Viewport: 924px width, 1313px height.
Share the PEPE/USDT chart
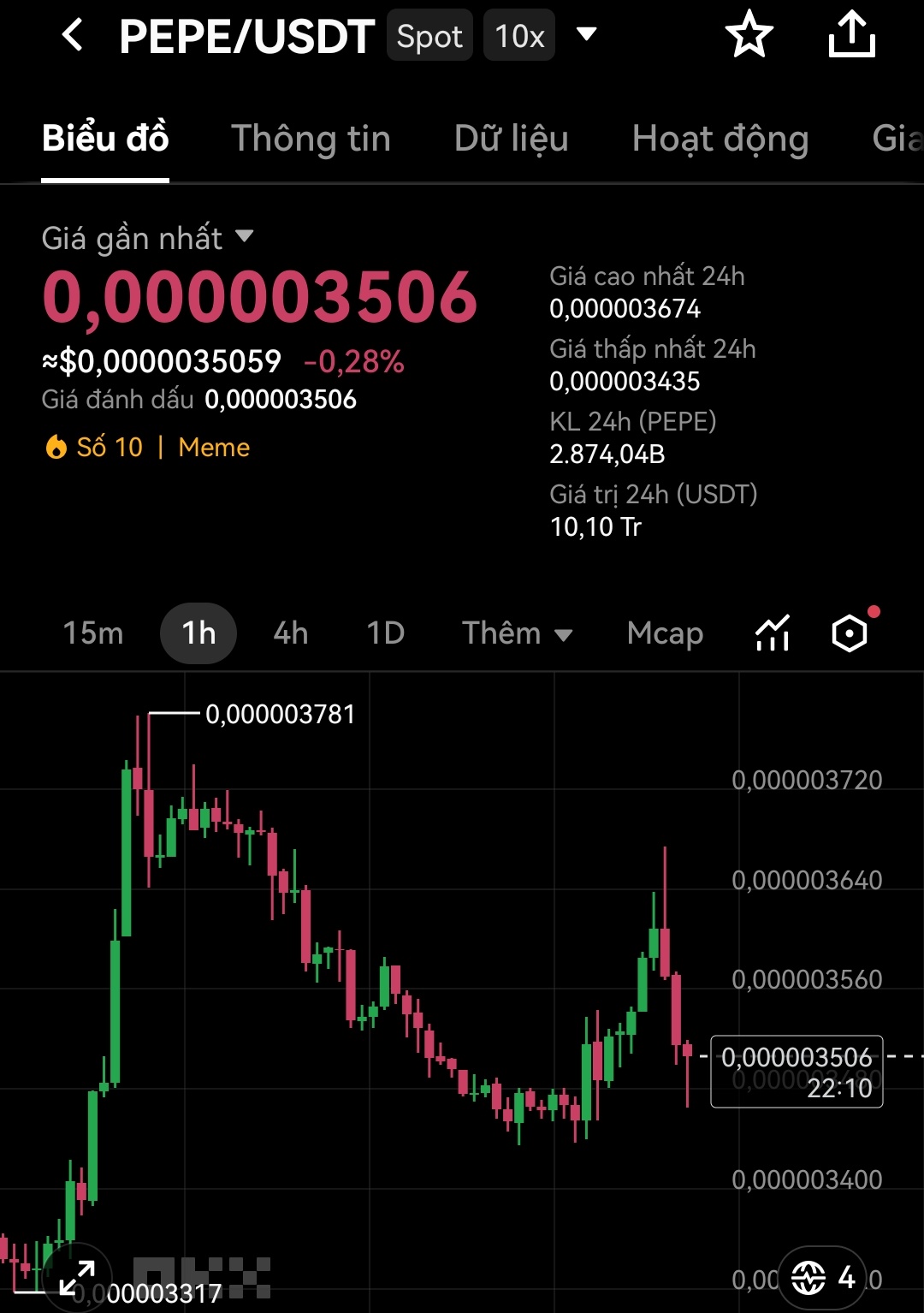(852, 35)
